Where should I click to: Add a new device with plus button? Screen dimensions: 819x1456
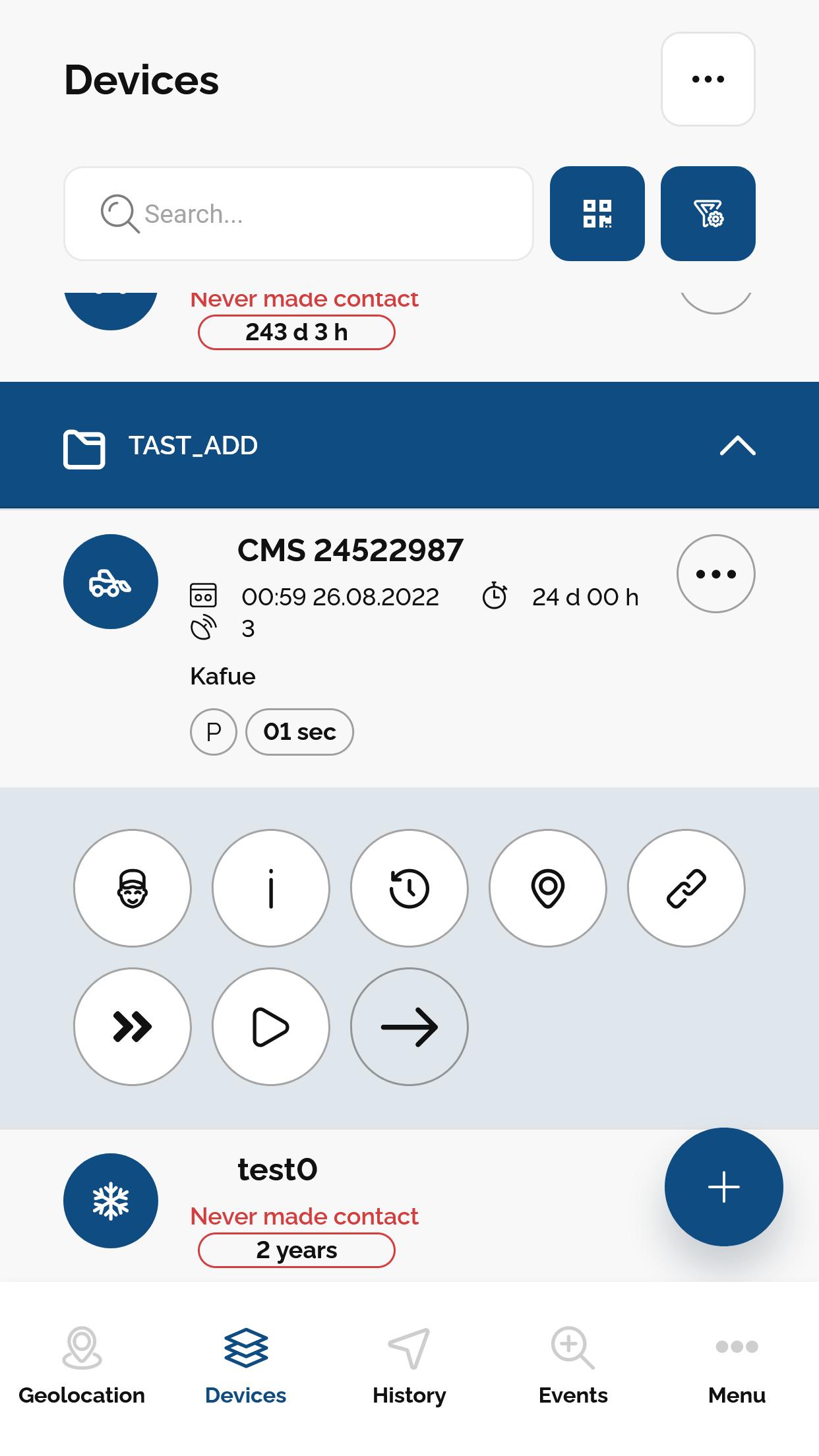(x=723, y=1187)
